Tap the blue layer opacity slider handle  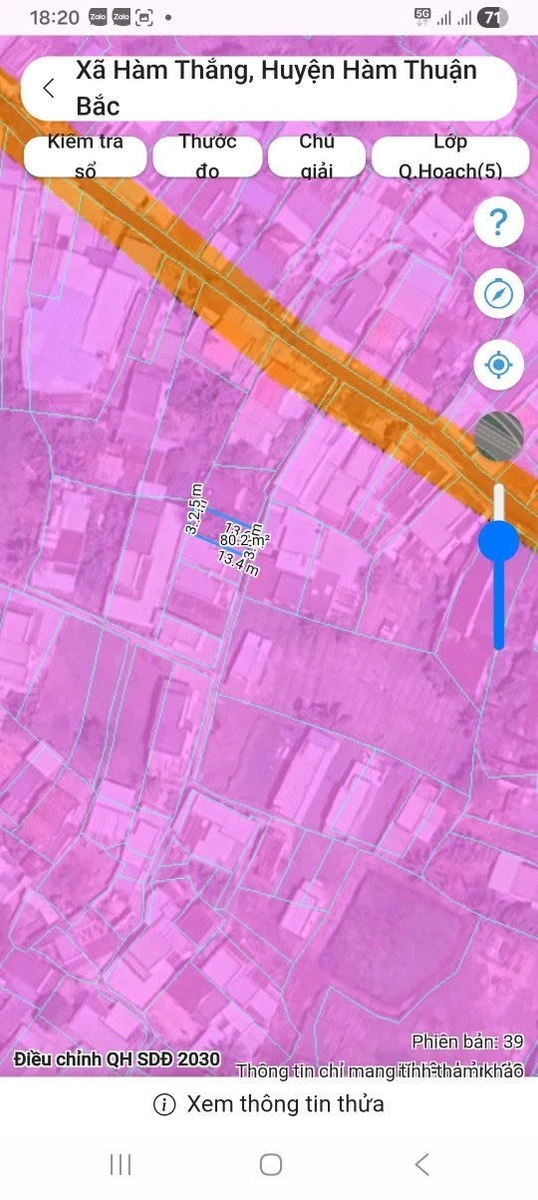click(x=498, y=541)
